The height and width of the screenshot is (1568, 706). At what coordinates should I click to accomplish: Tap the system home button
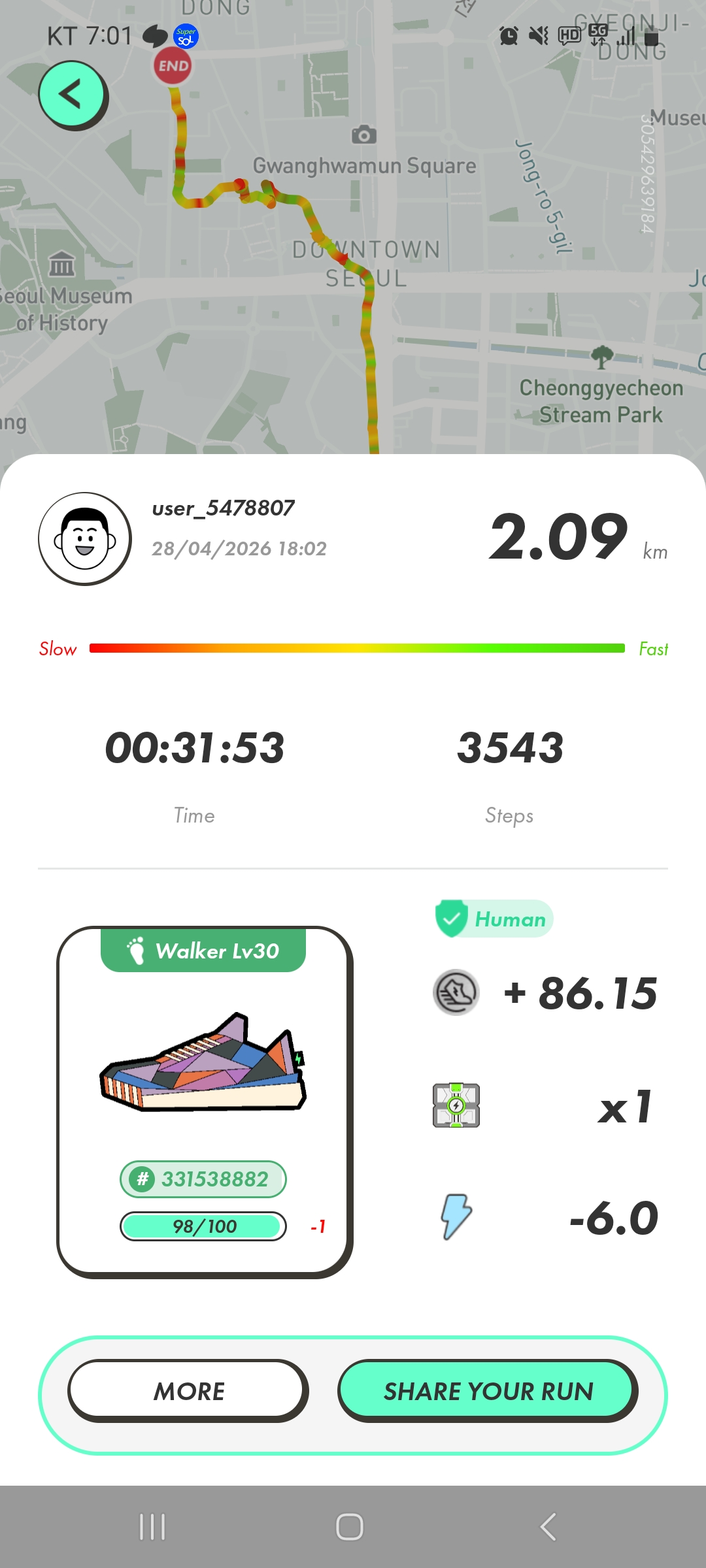(x=350, y=1527)
